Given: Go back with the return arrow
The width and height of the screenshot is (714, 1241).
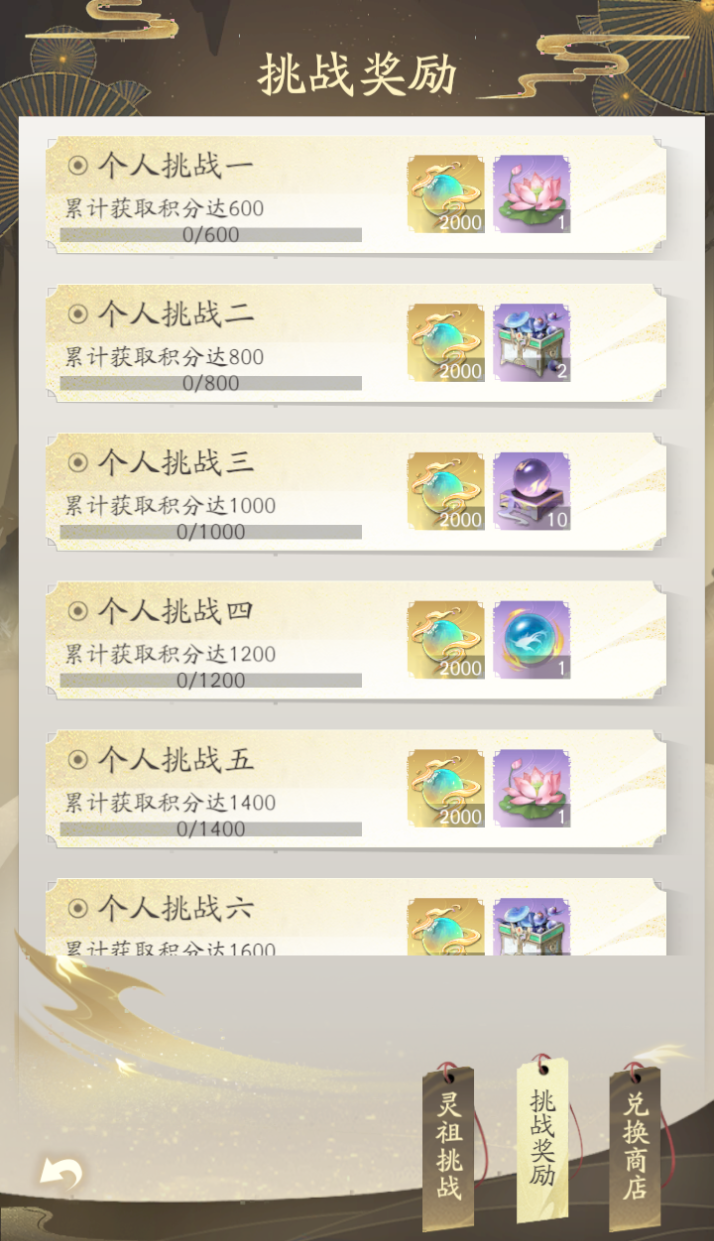Looking at the screenshot, I should [59, 1171].
